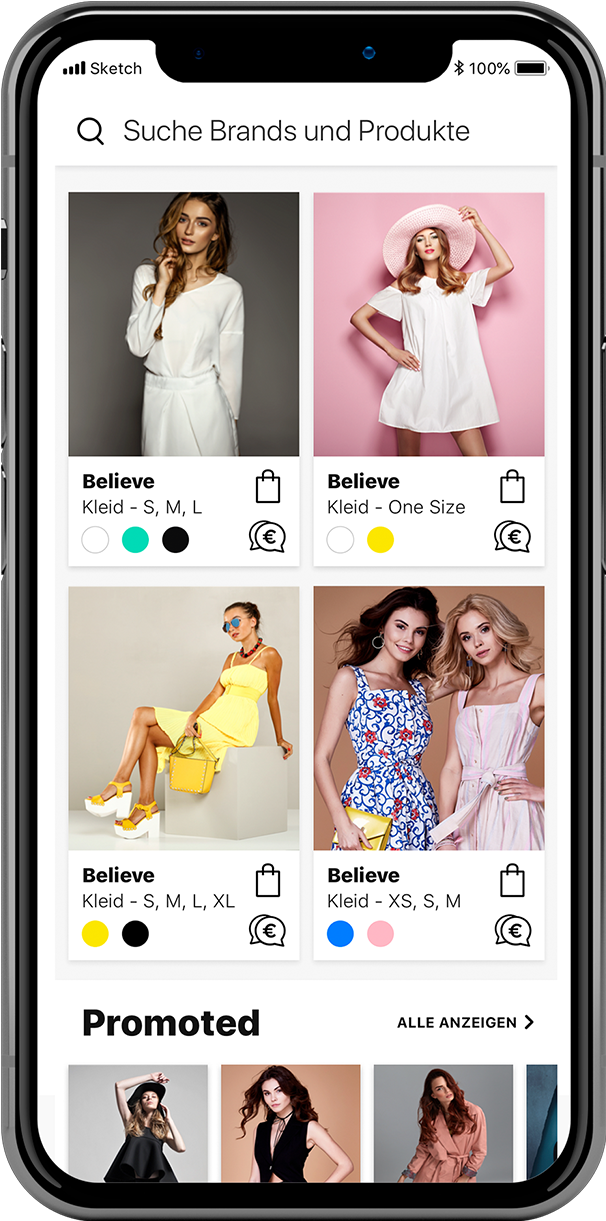Open the Kleid - S, M, L product card
This screenshot has height=1221, width=606.
[183, 325]
